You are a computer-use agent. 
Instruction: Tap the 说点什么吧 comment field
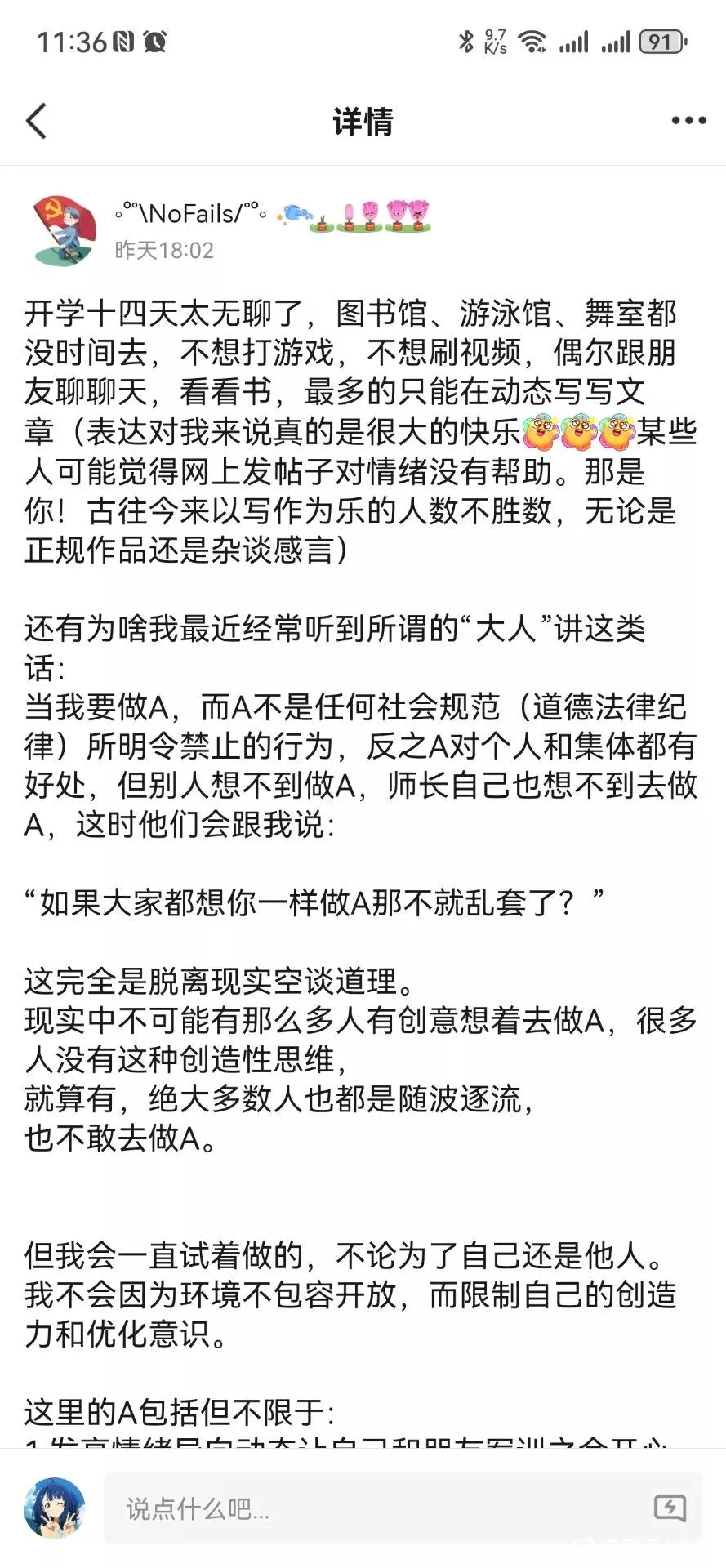click(x=376, y=1508)
